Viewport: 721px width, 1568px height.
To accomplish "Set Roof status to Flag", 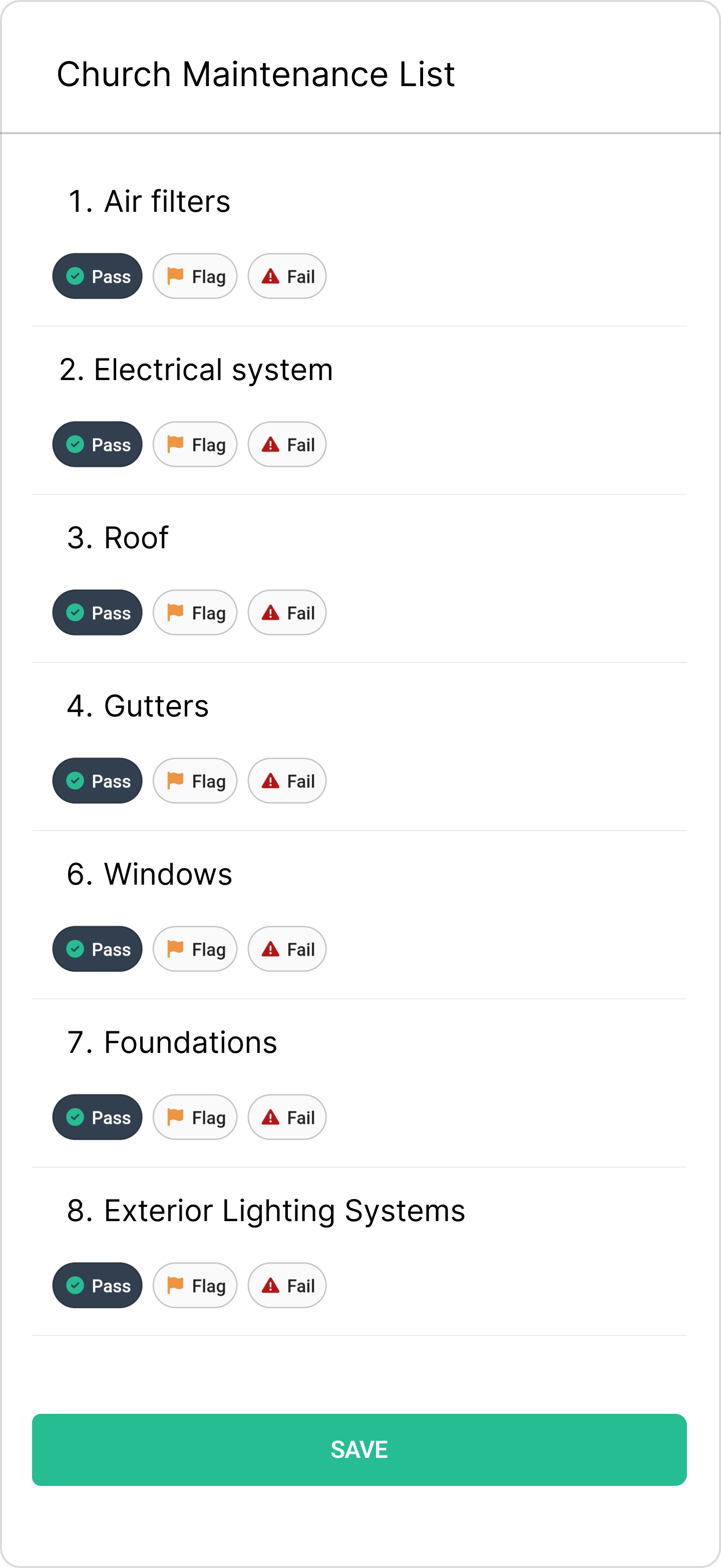I will 195,612.
